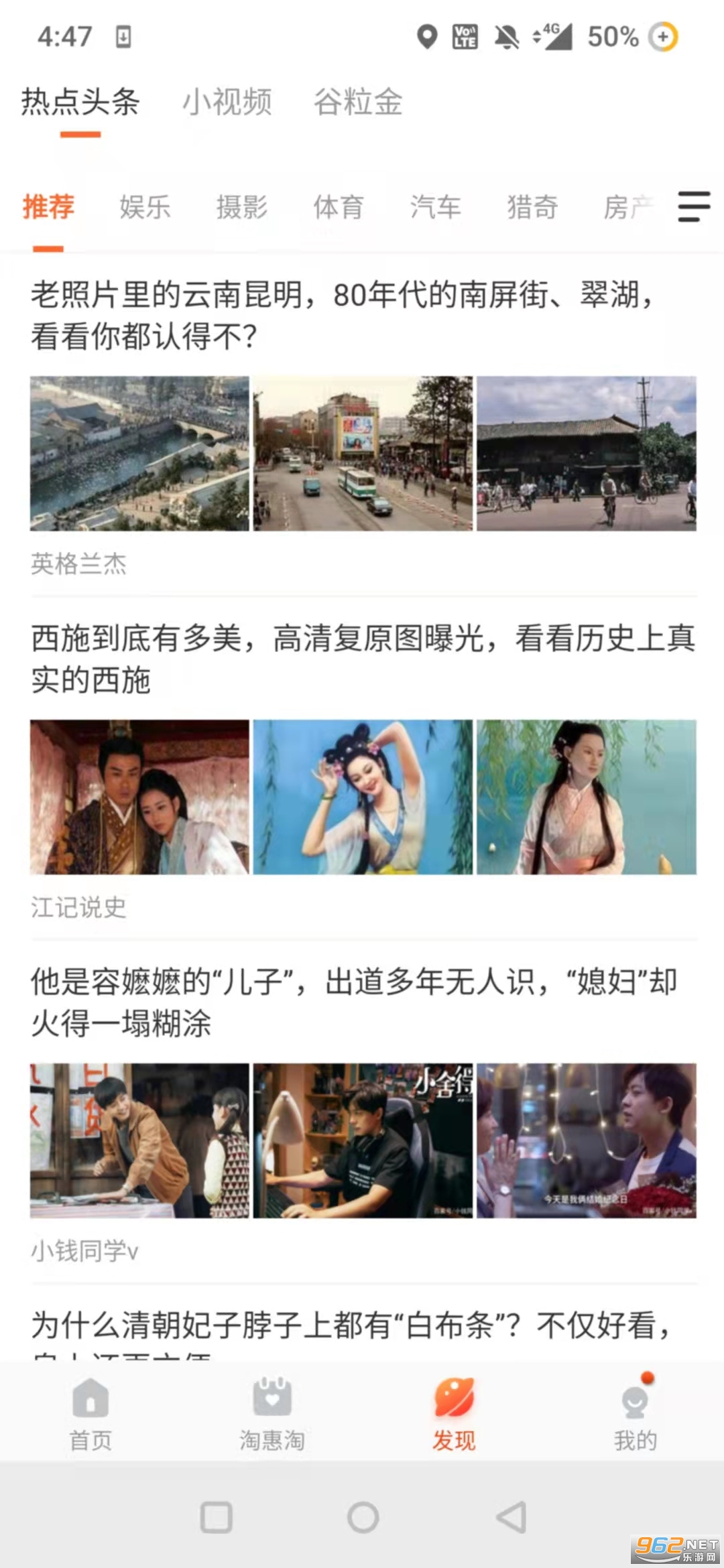Switch to the 小视频 tab

pos(227,103)
